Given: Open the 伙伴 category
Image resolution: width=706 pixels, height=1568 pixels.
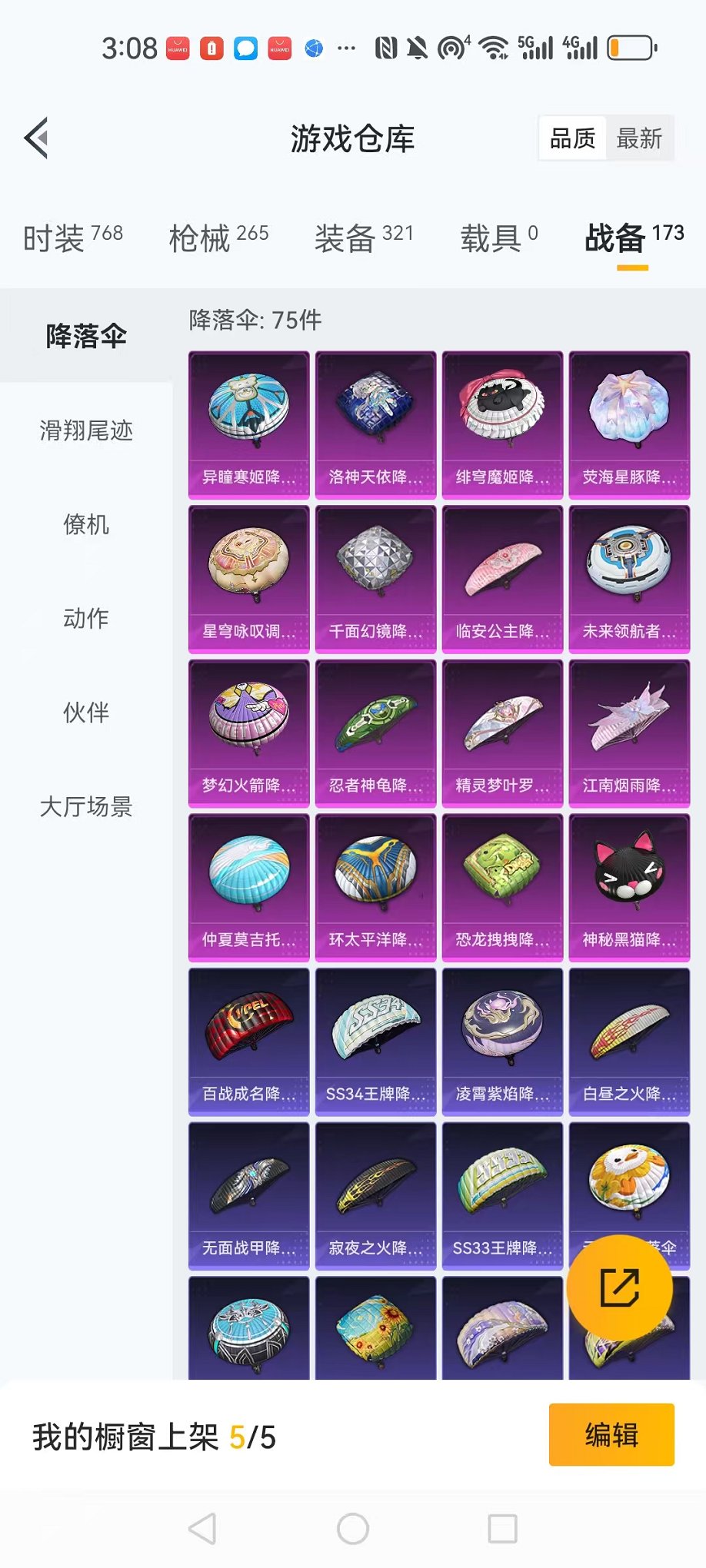Looking at the screenshot, I should [x=86, y=713].
